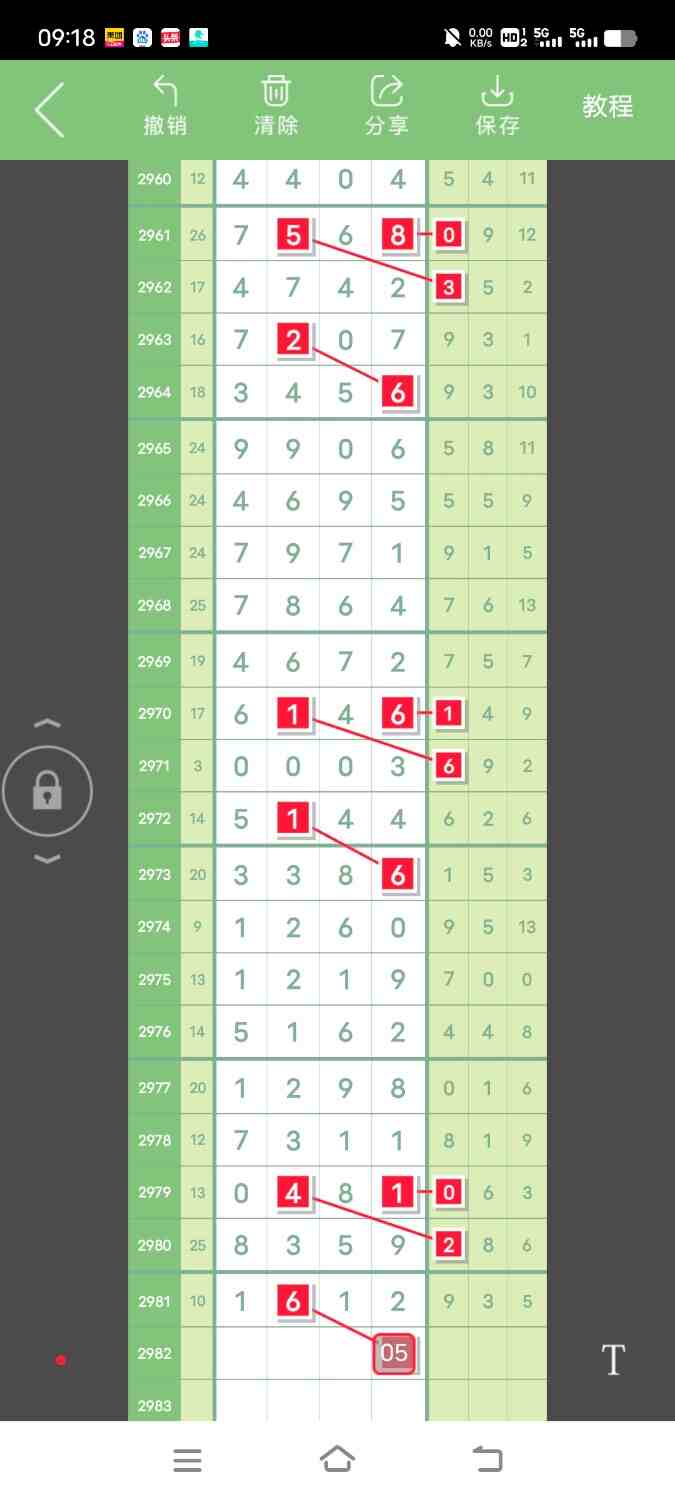
Task: Toggle the lock button on the left
Action: click(x=47, y=792)
